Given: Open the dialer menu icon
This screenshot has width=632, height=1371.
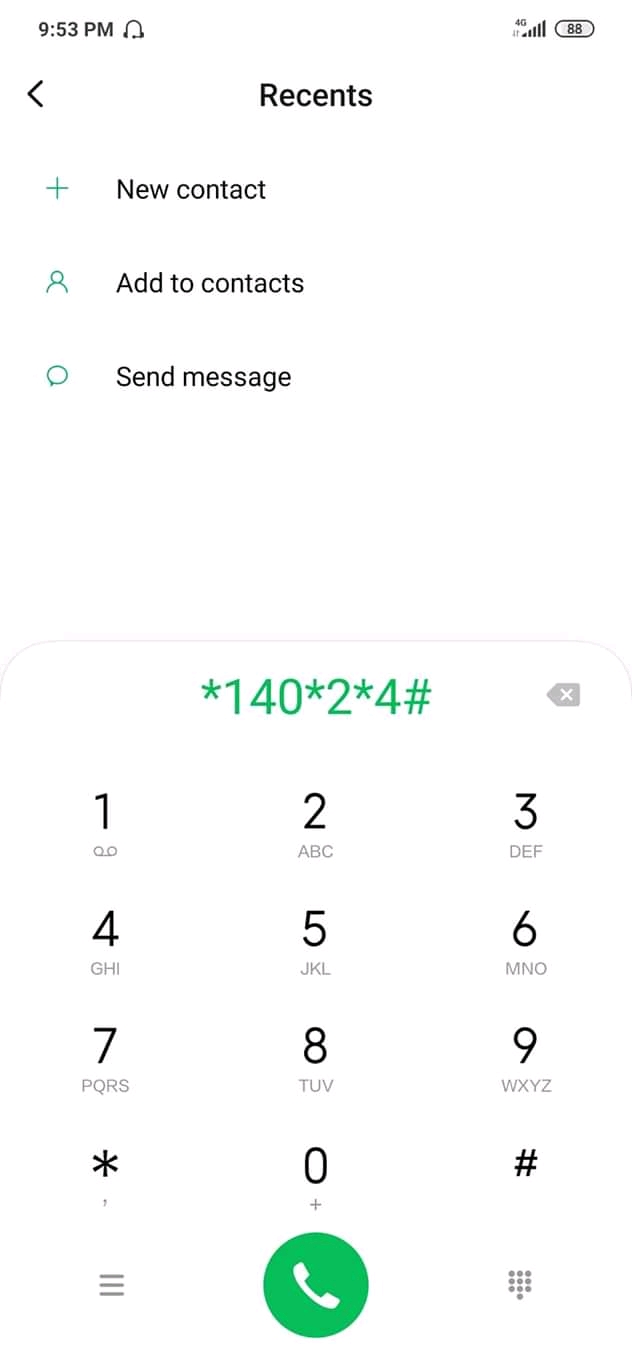Looking at the screenshot, I should [112, 1285].
